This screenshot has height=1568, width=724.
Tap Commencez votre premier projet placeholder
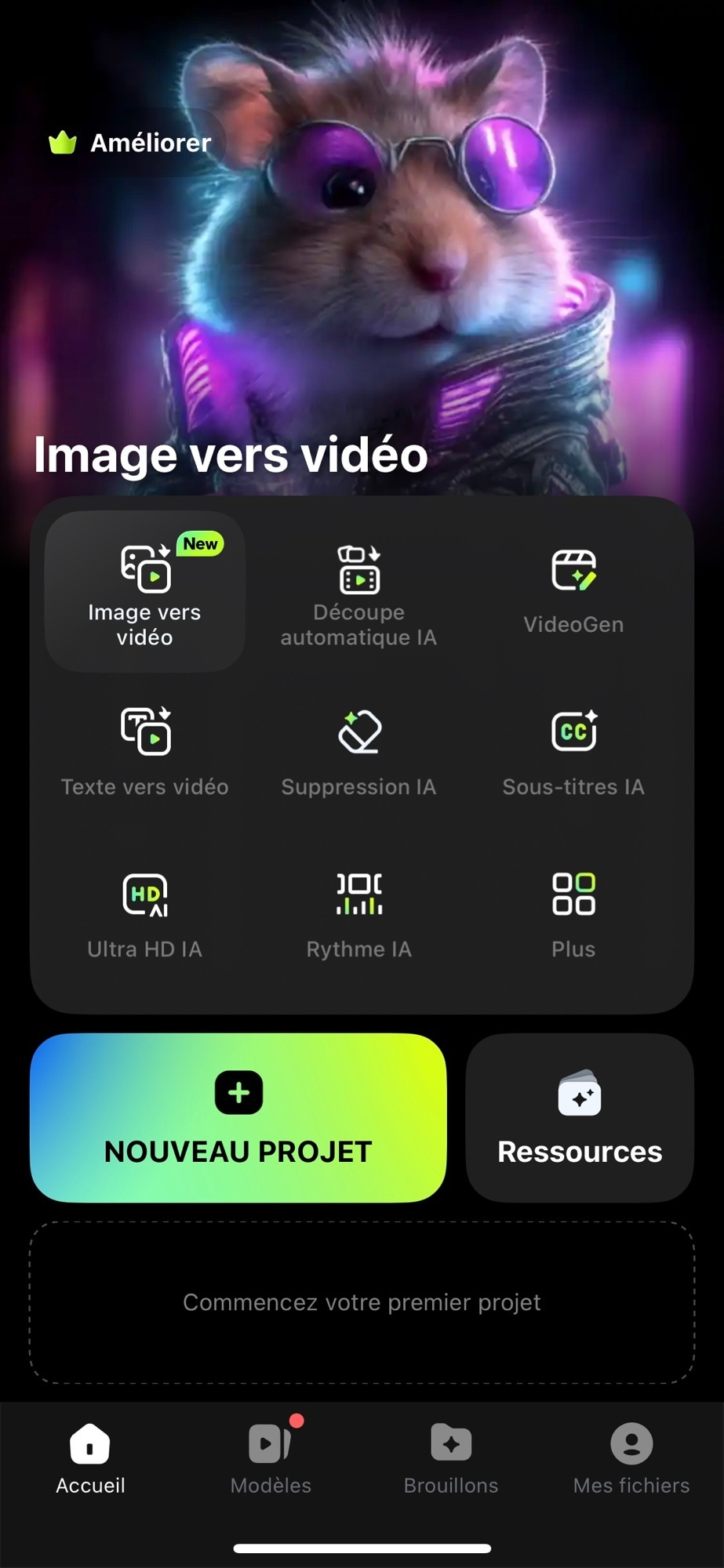click(362, 1302)
